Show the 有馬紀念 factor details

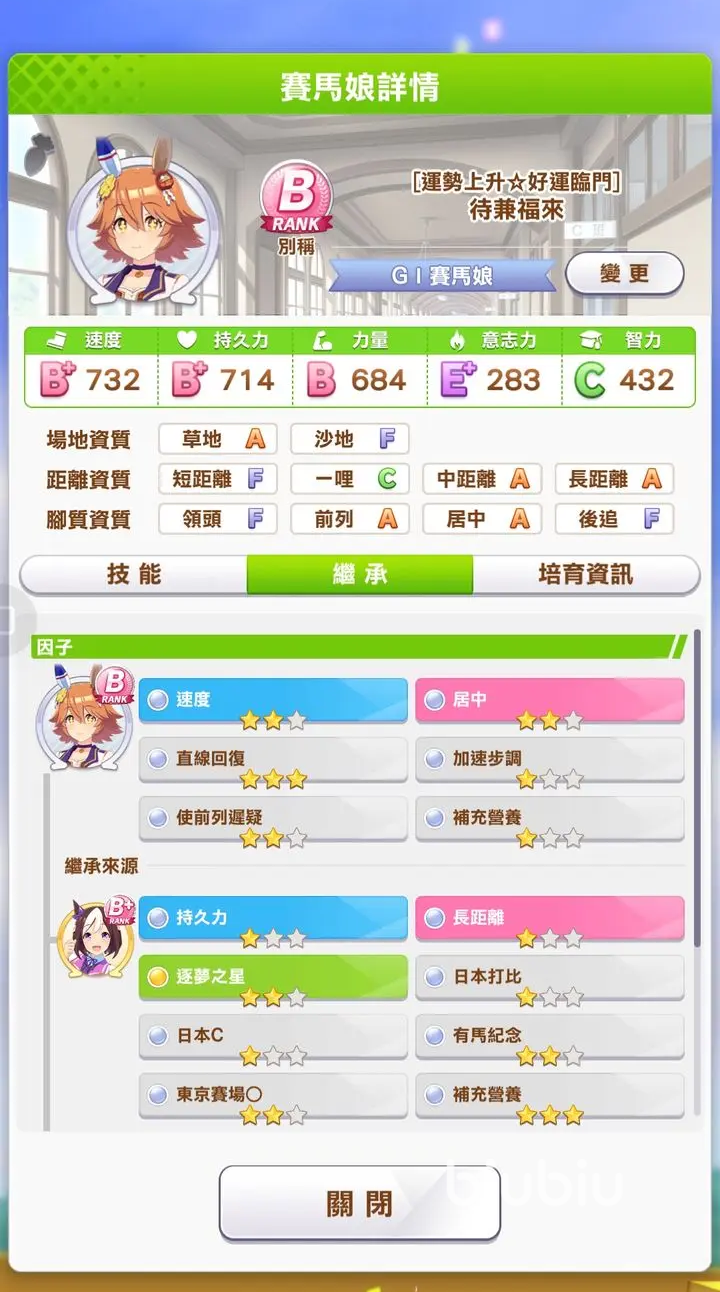coord(549,1035)
